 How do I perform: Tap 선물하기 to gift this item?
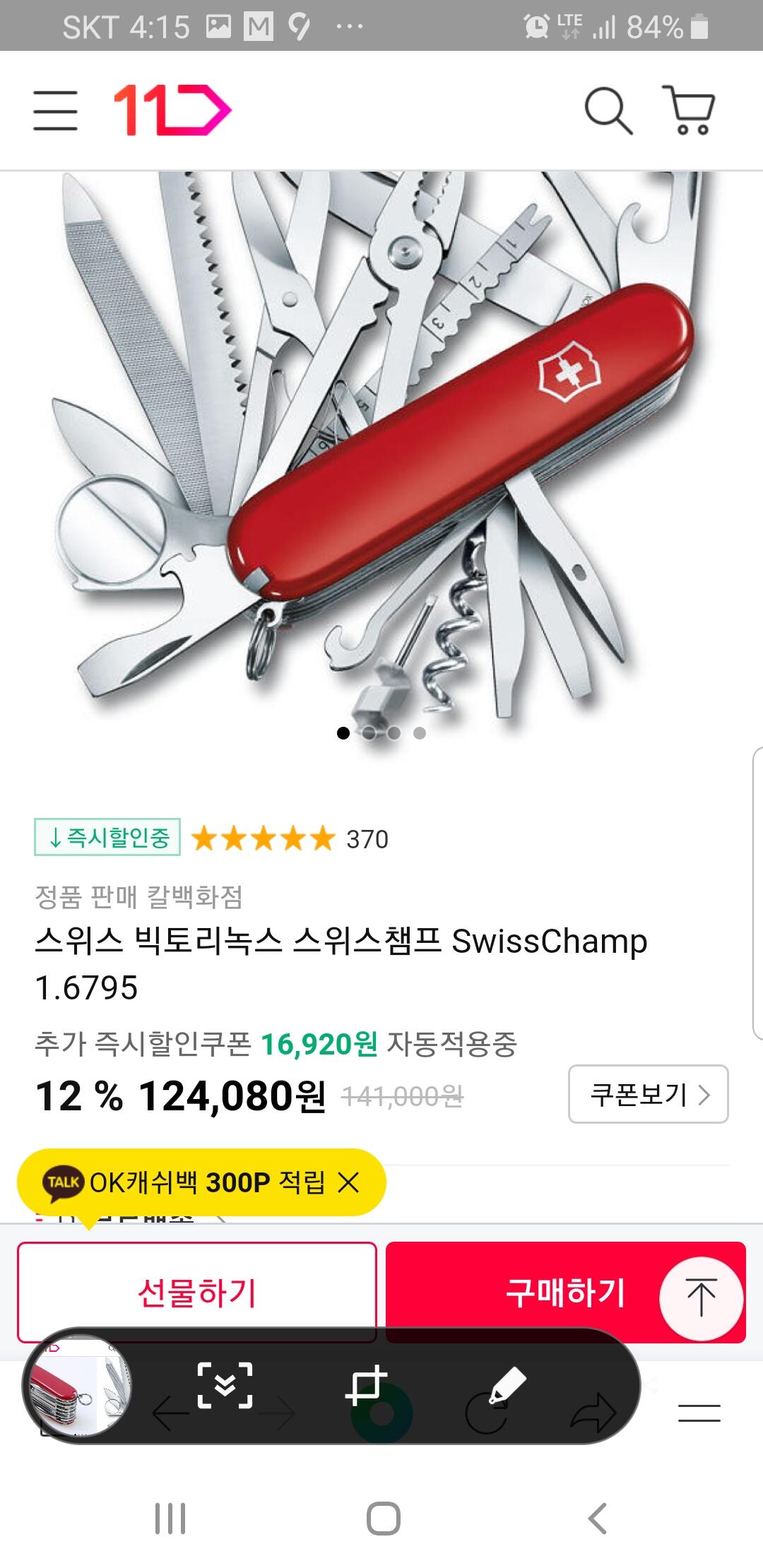(196, 1293)
